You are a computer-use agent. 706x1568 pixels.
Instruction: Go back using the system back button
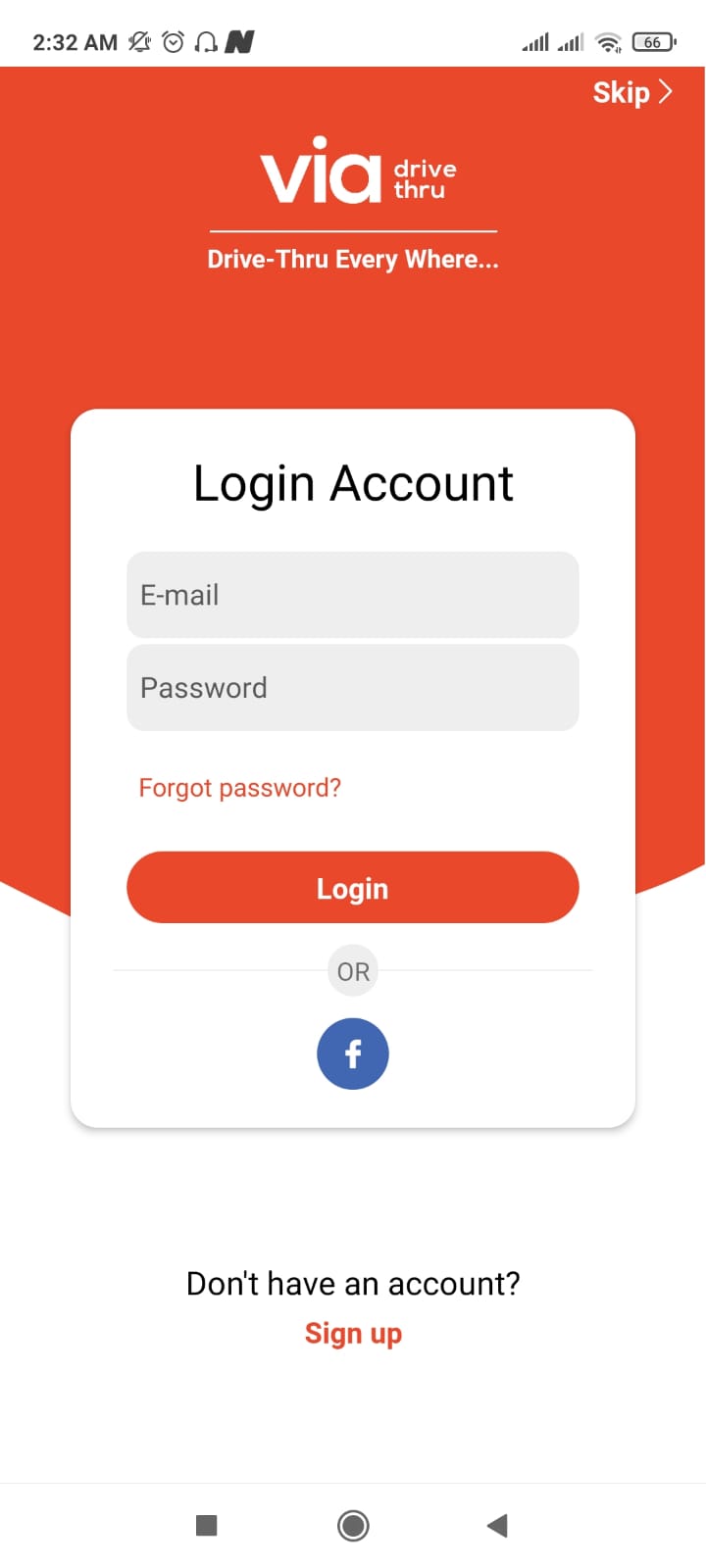(497, 1525)
